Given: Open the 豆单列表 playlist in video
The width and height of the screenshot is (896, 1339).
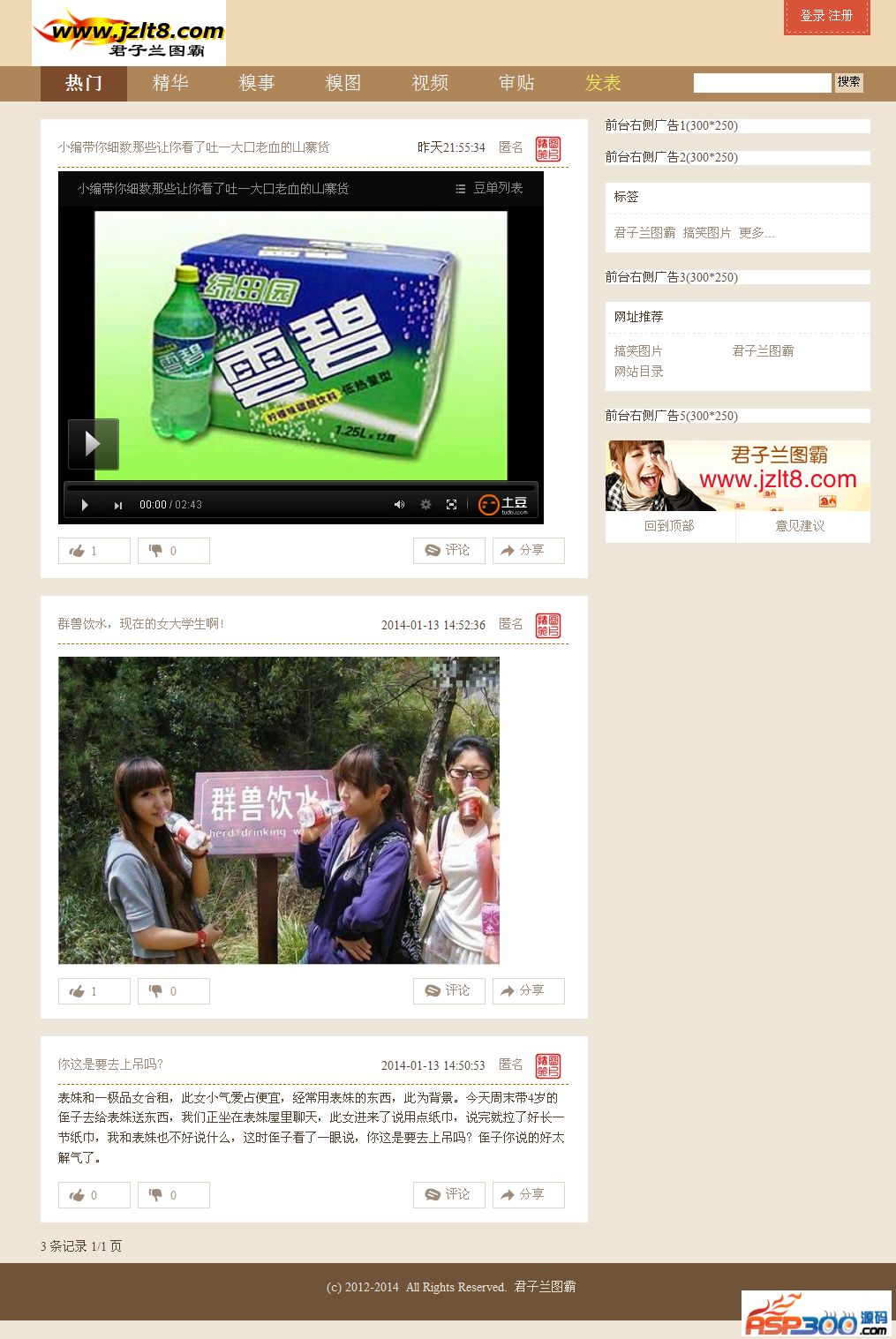Looking at the screenshot, I should click(489, 188).
